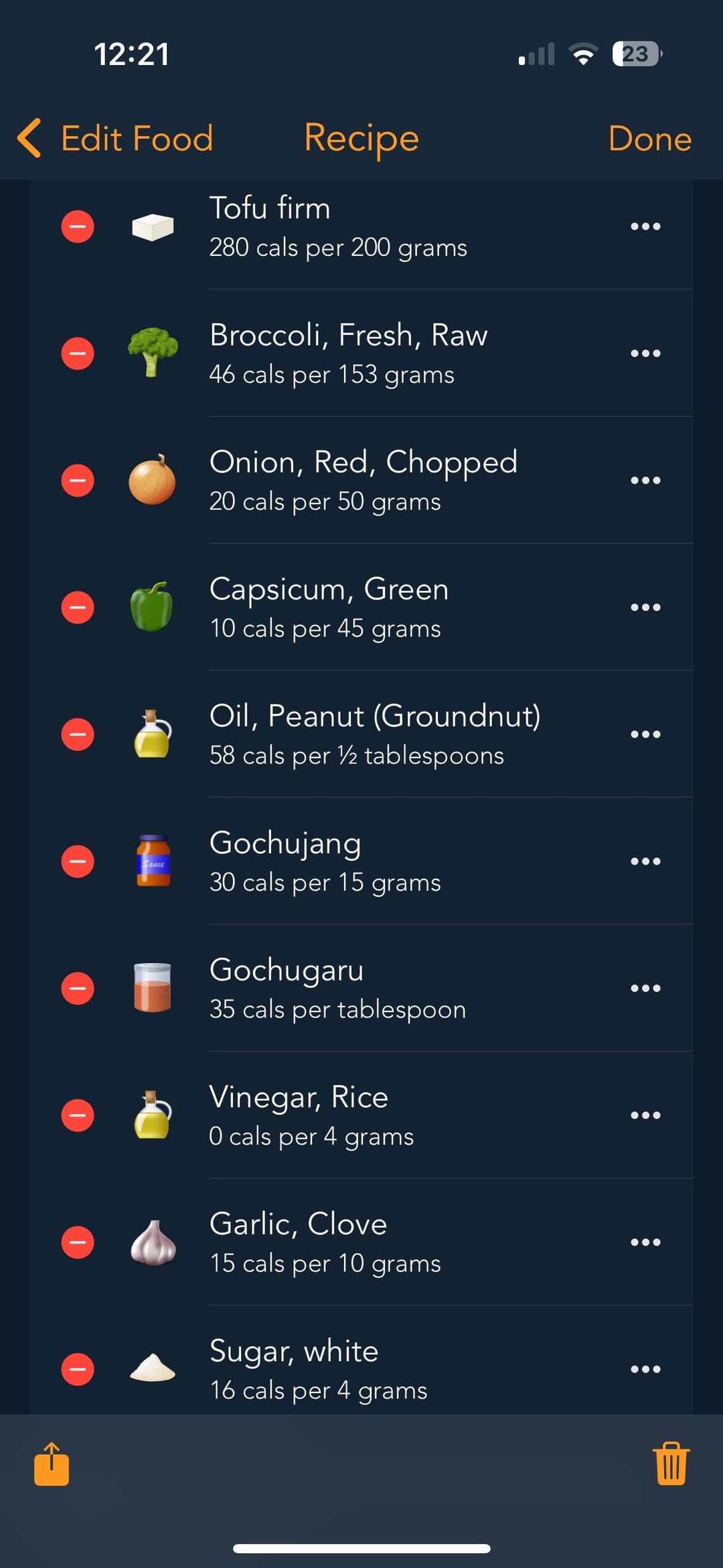
Task: Tap three dots next to Capsicum, Green
Action: (645, 608)
